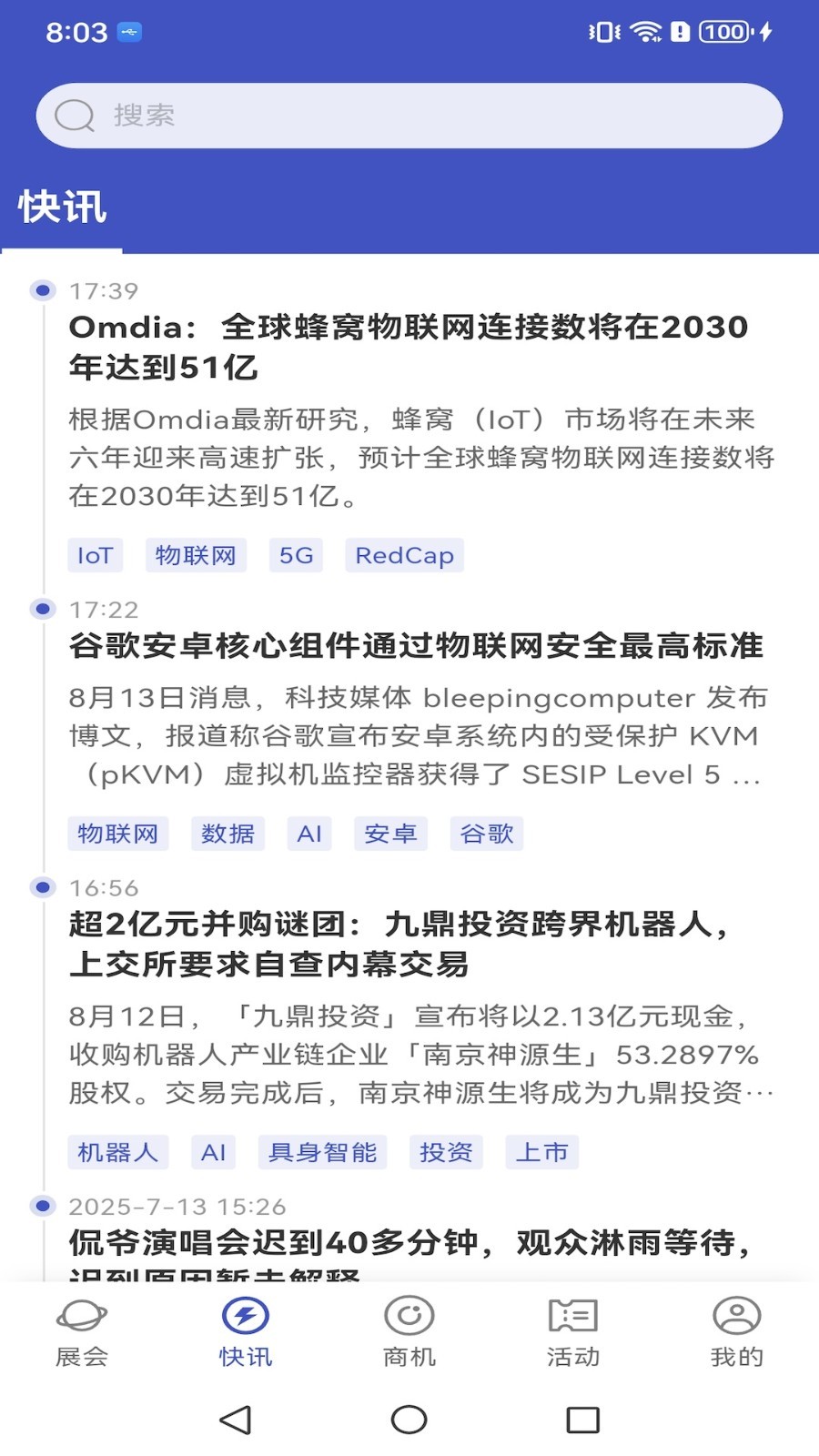Screen dimensions: 819x1456
Task: Switch to the 快讯 tab at the top
Action: click(x=61, y=207)
